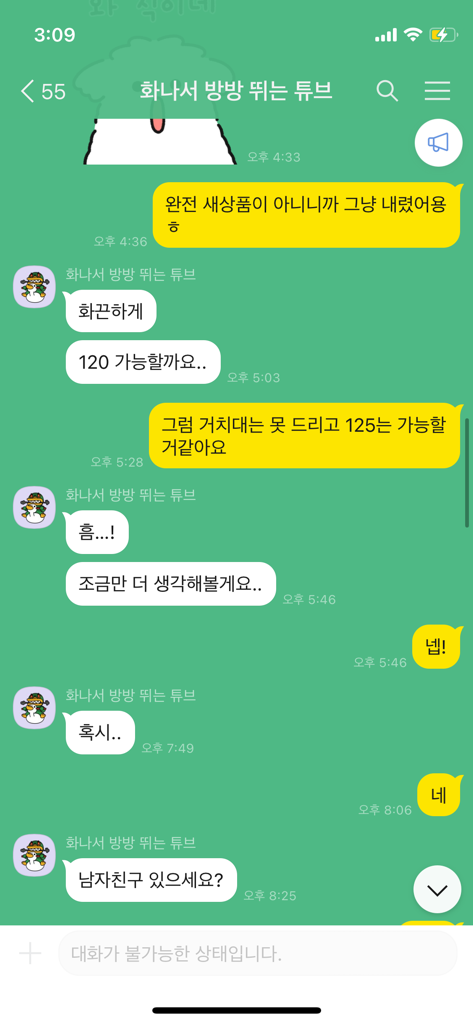Open the chat room hamburger menu
Screen dimensions: 473x1024
438,91
